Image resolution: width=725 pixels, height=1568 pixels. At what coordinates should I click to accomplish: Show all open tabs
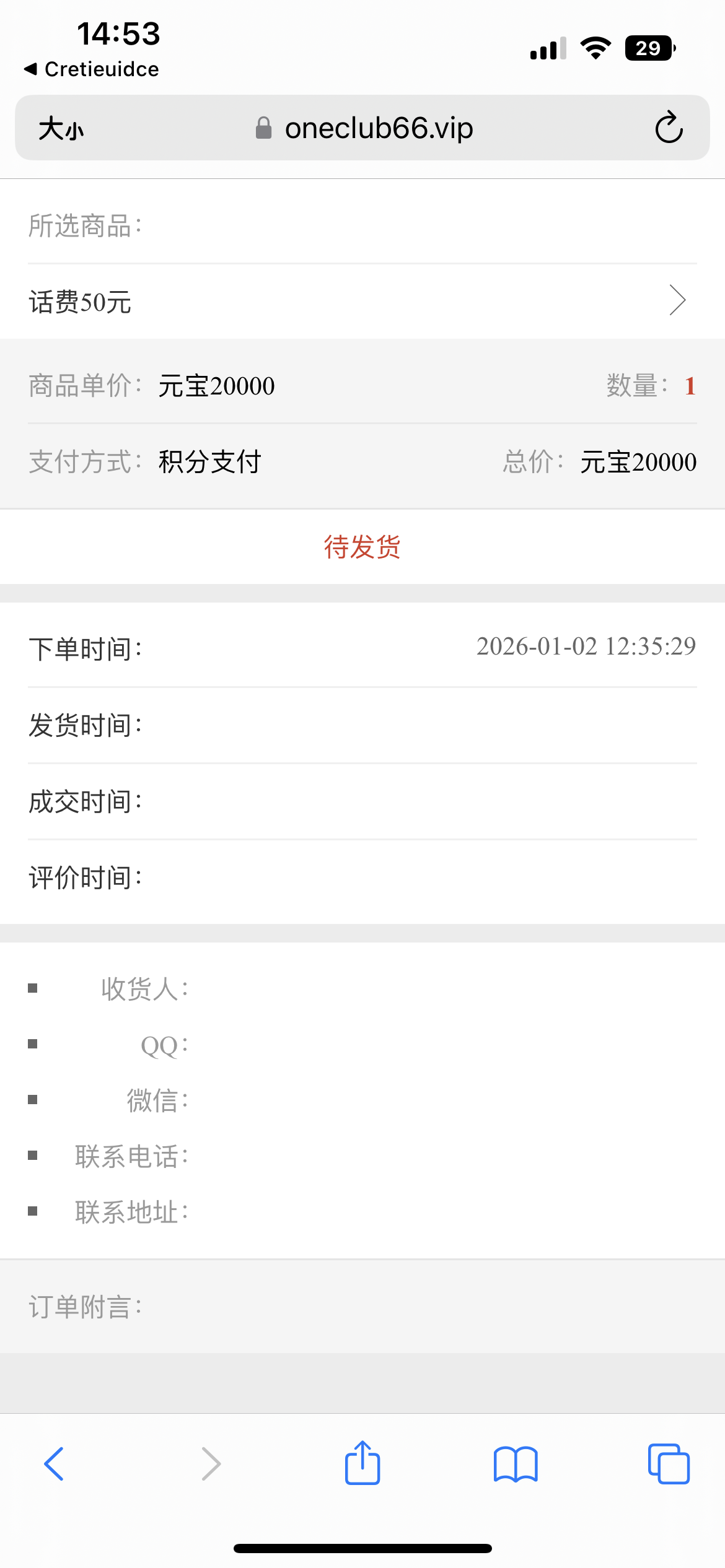tap(669, 1464)
